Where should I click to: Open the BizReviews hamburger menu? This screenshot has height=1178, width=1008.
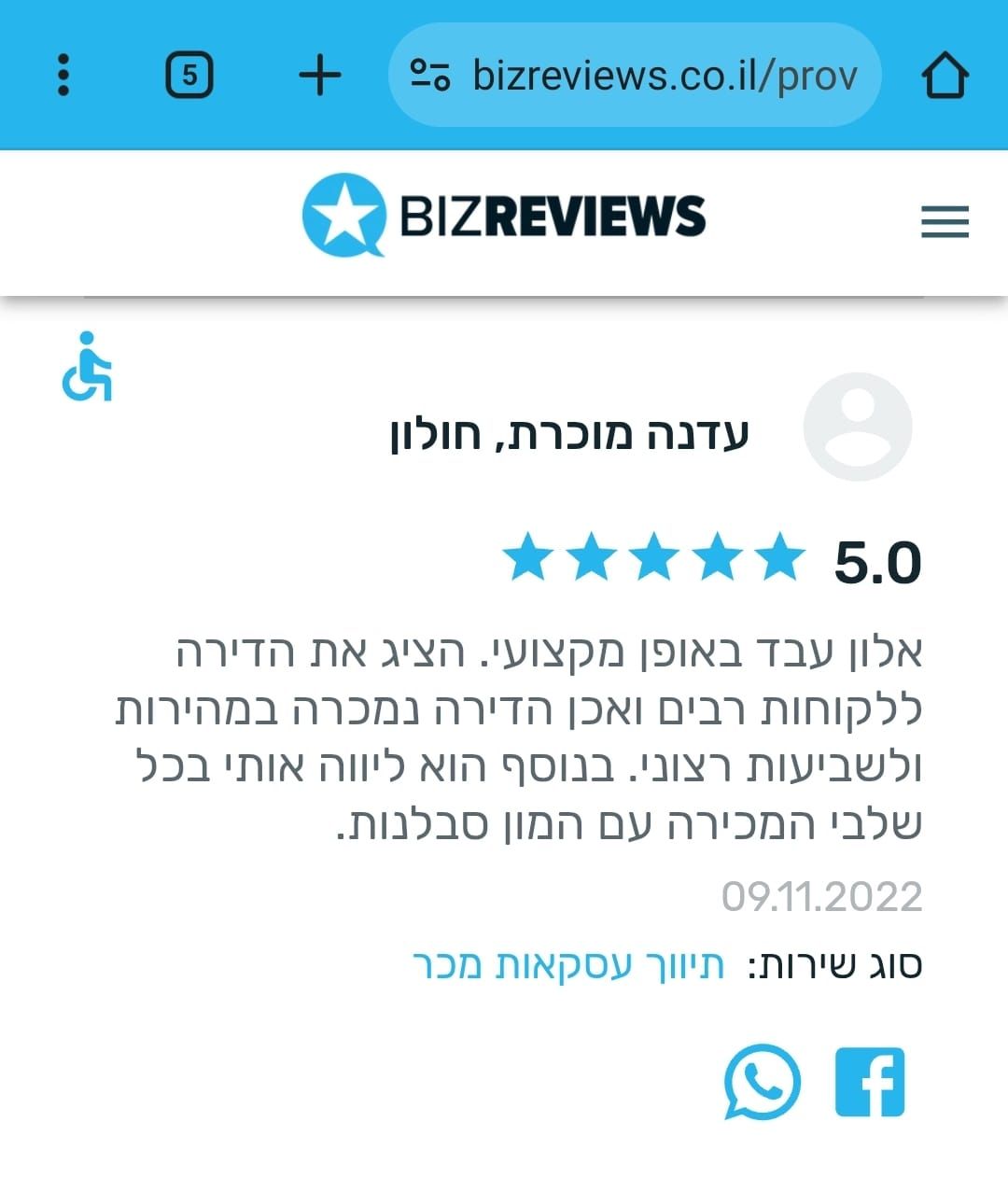pyautogui.click(x=945, y=222)
